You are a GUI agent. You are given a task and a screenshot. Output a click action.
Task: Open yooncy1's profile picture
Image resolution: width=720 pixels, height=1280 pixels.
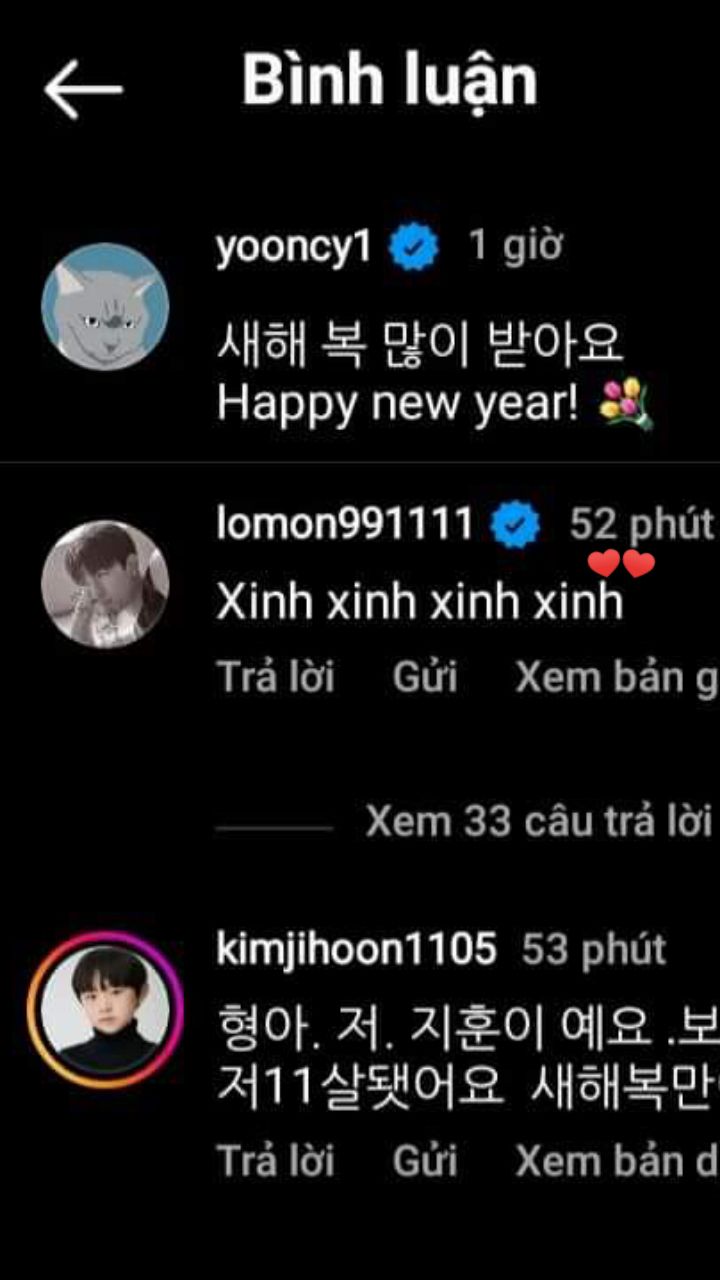[x=105, y=307]
